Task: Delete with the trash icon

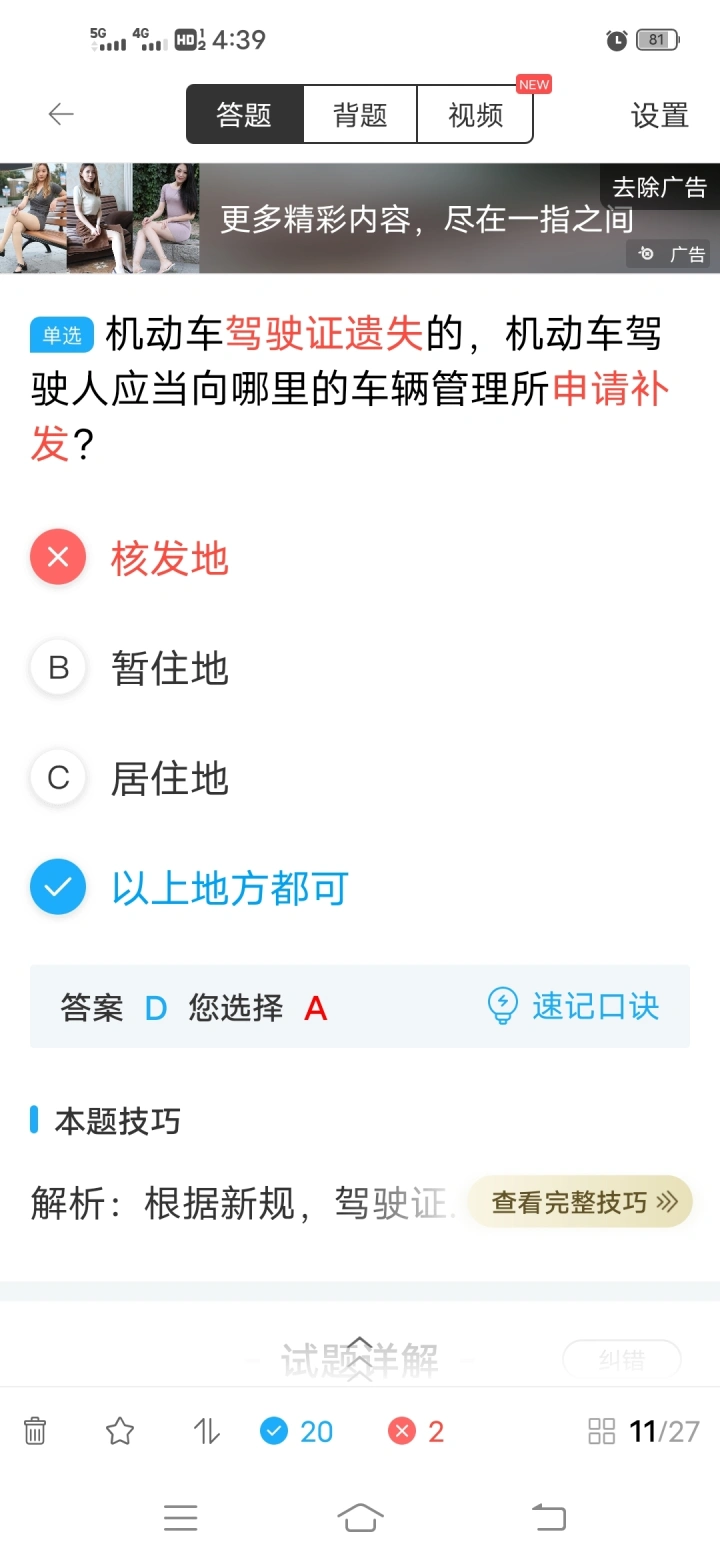Action: point(35,1431)
